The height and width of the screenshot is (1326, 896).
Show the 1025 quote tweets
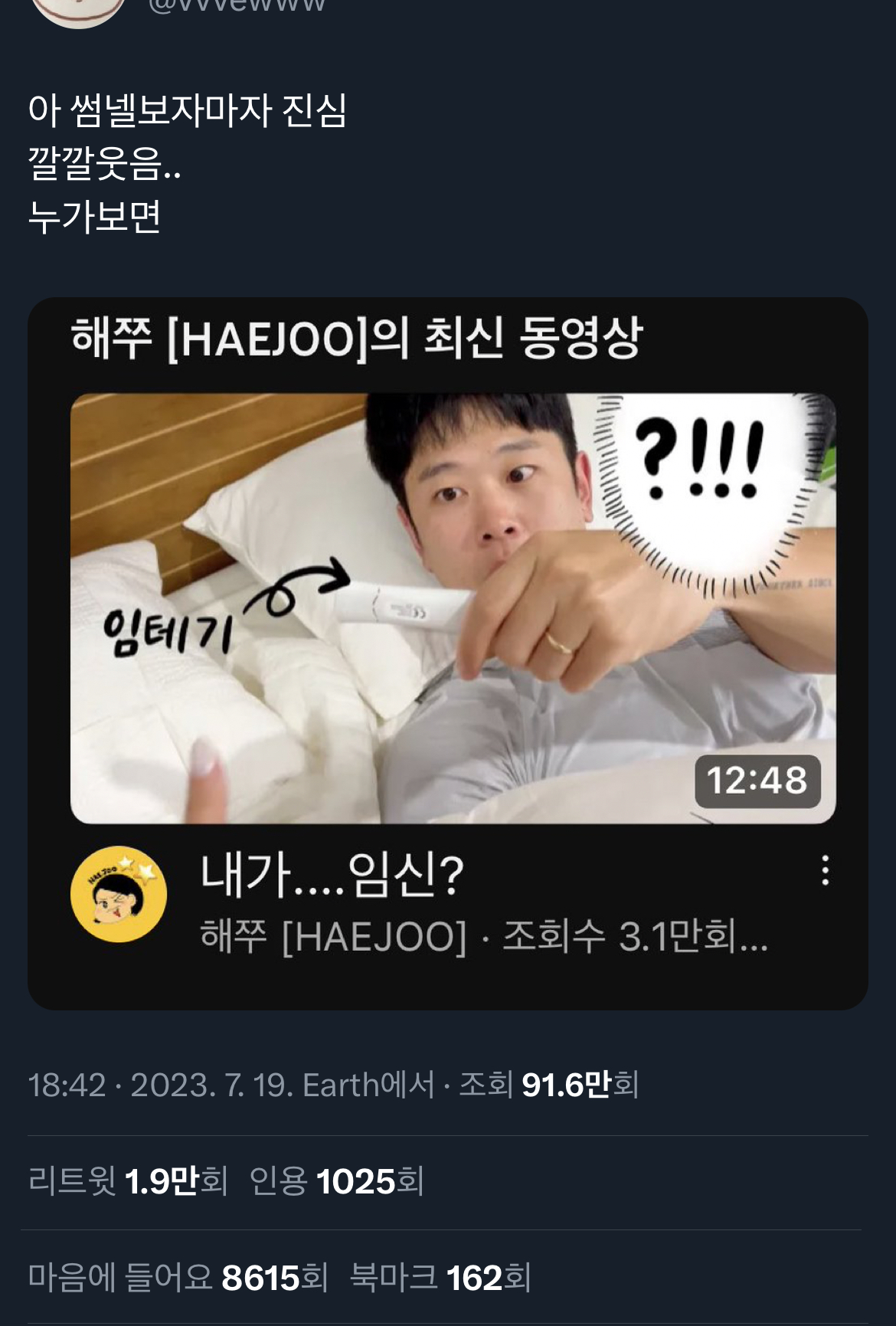click(x=336, y=1181)
